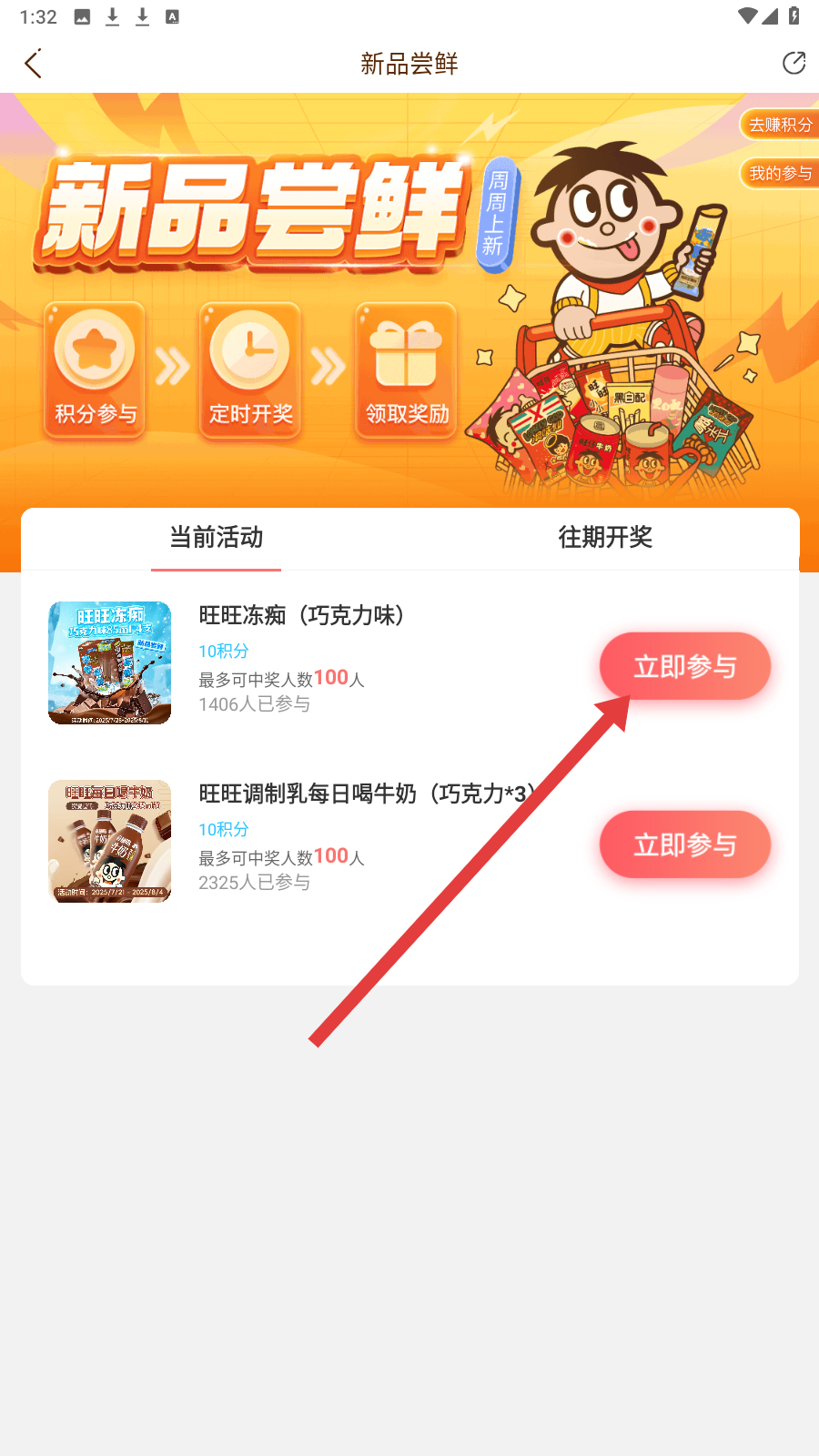
Task: Open the 旺旺调制乳每日喝牛奶 product image
Action: tap(110, 841)
